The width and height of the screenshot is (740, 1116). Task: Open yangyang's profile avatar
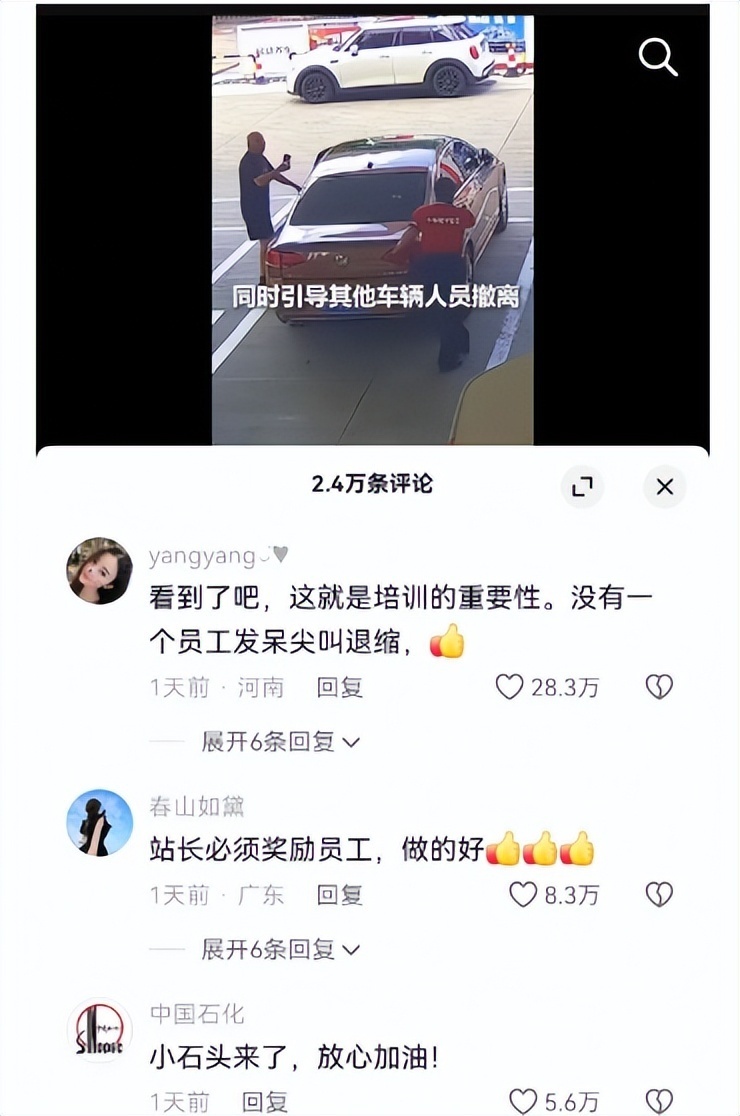[x=99, y=571]
